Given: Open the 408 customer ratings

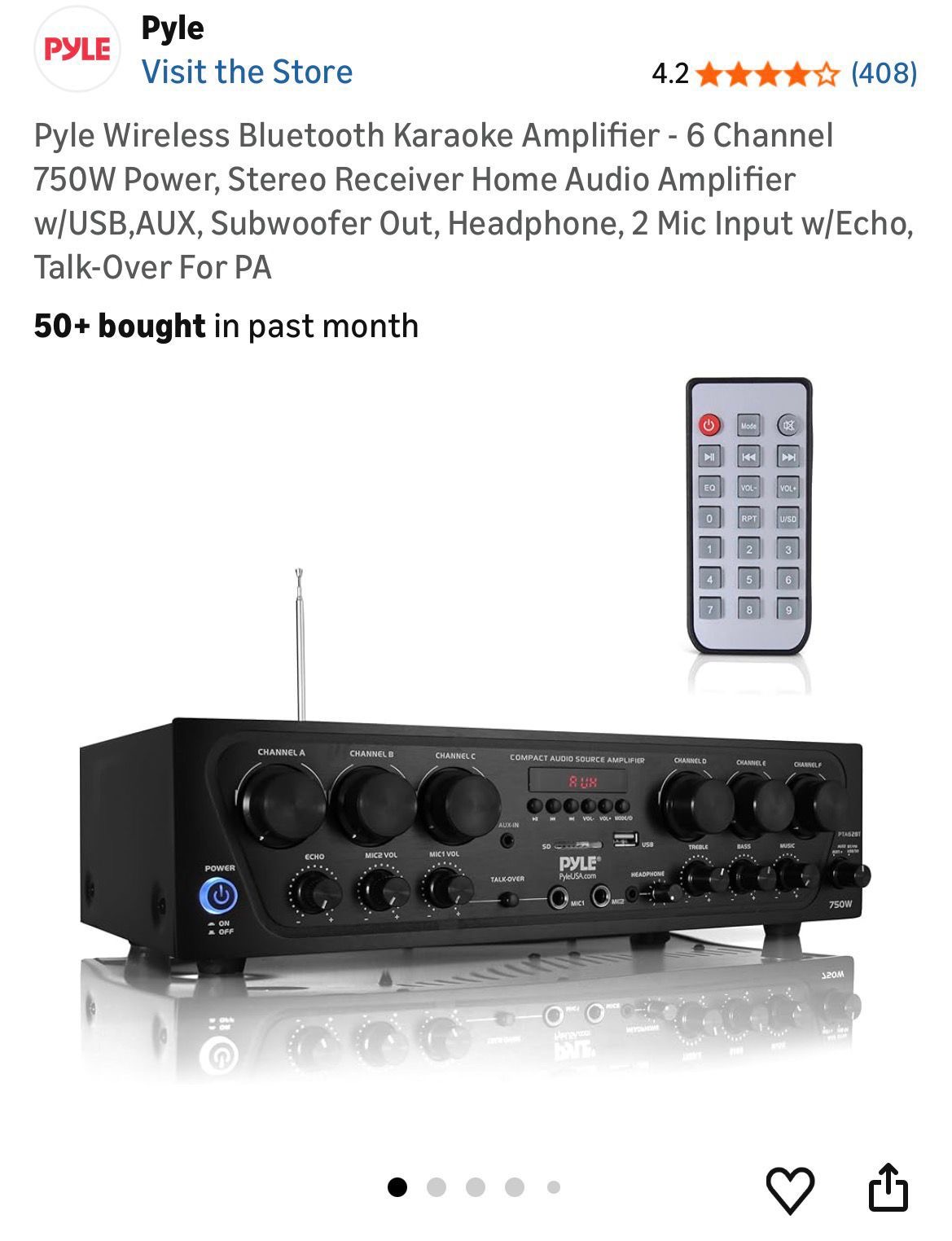Looking at the screenshot, I should click(x=884, y=73).
